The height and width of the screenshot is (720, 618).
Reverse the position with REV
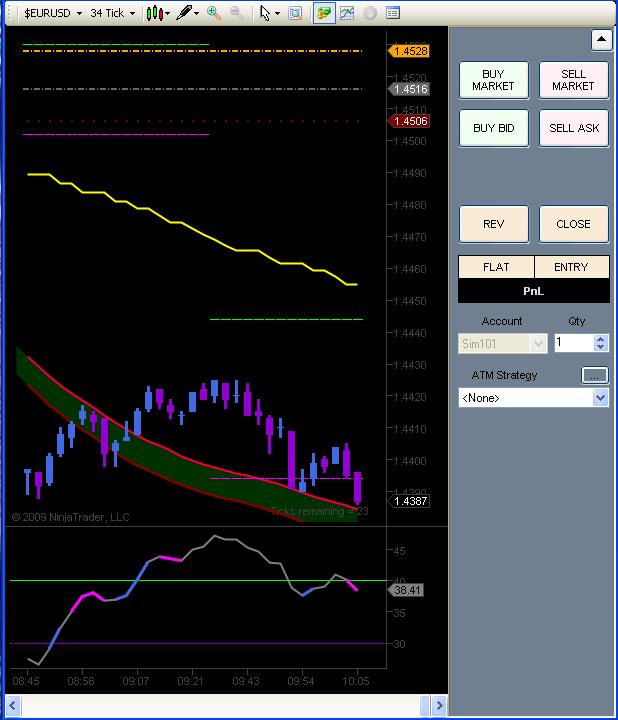493,224
